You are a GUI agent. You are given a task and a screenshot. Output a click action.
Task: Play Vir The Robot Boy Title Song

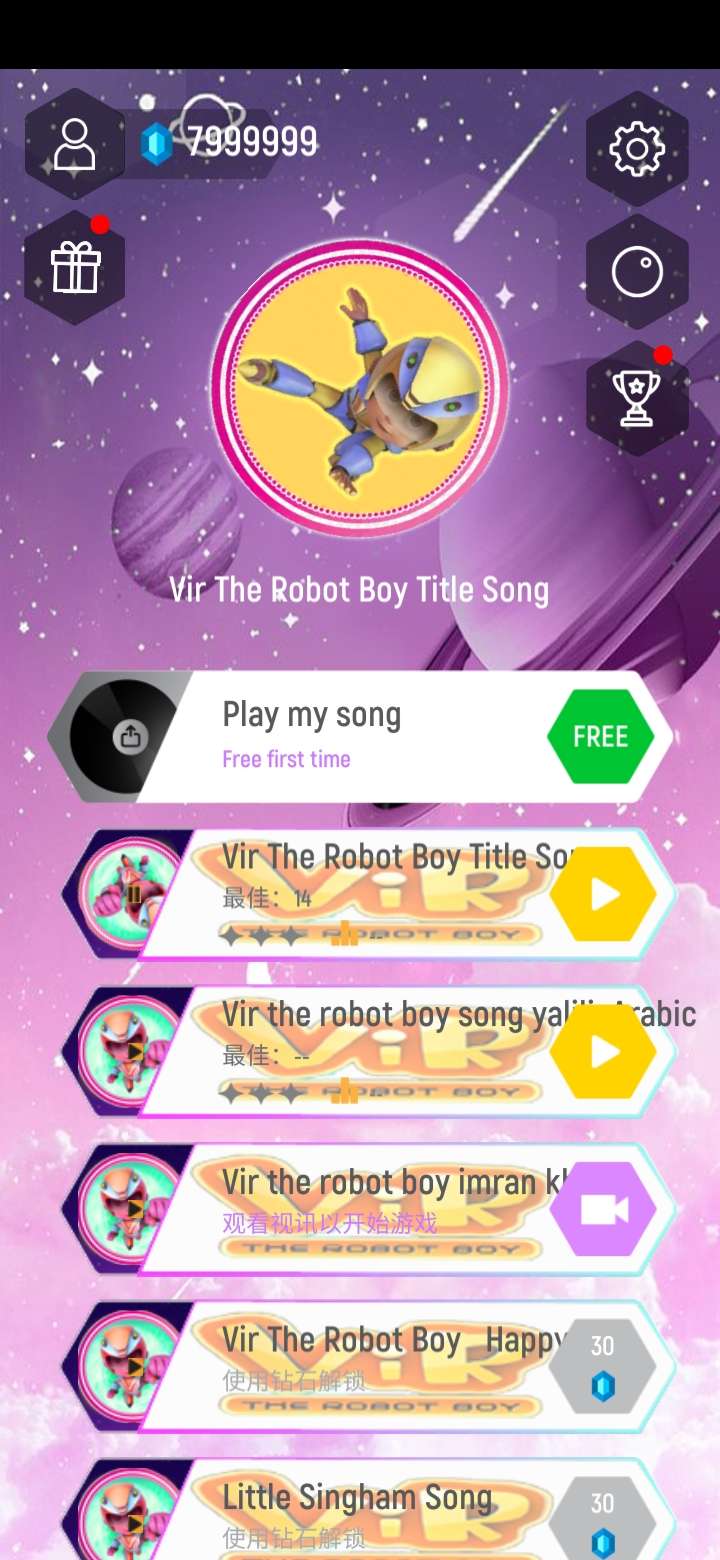pyautogui.click(x=603, y=895)
